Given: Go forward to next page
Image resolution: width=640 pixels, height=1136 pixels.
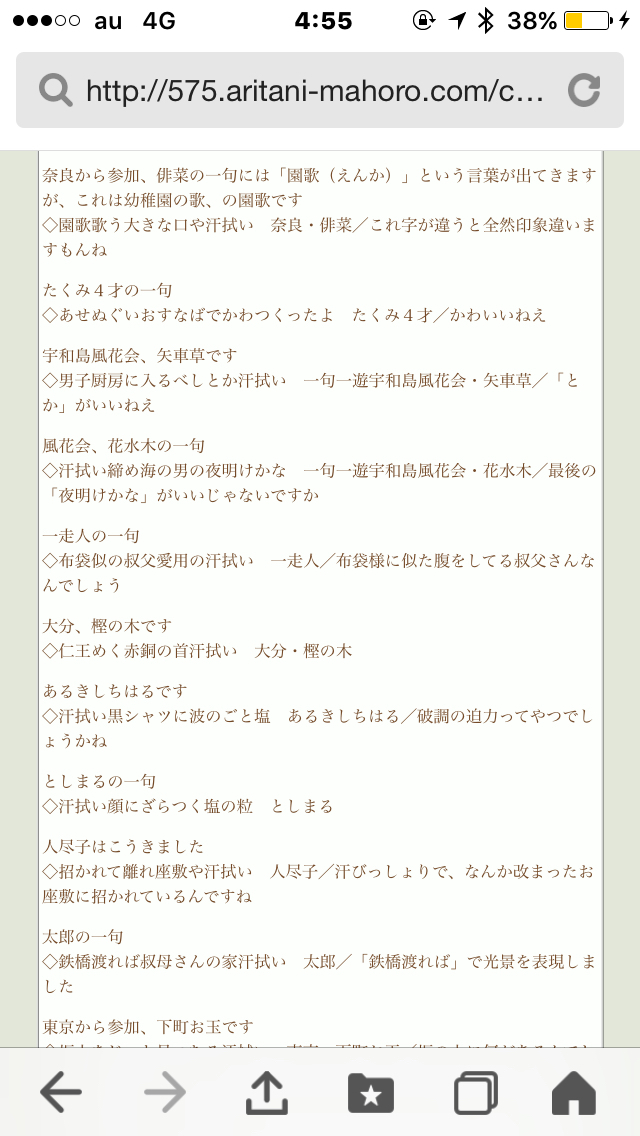Looking at the screenshot, I should click(165, 1092).
